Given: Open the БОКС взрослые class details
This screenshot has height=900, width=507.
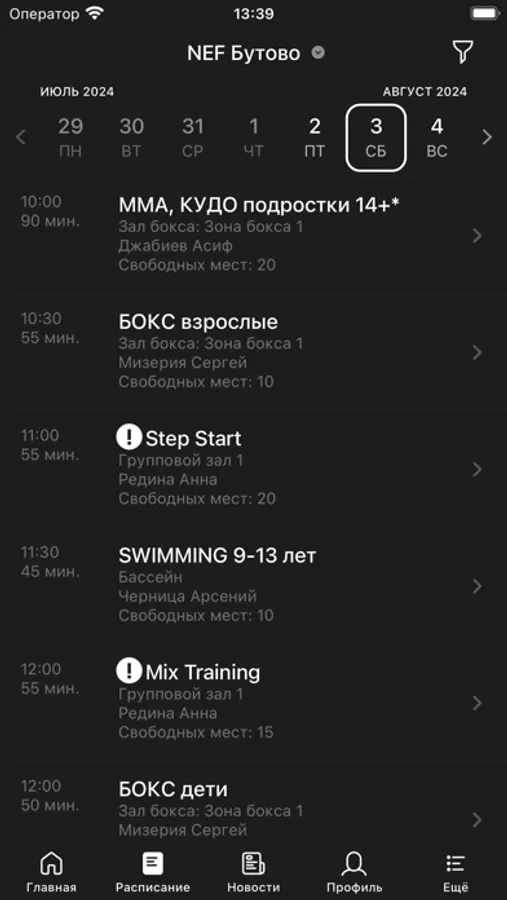Looking at the screenshot, I should (x=253, y=351).
